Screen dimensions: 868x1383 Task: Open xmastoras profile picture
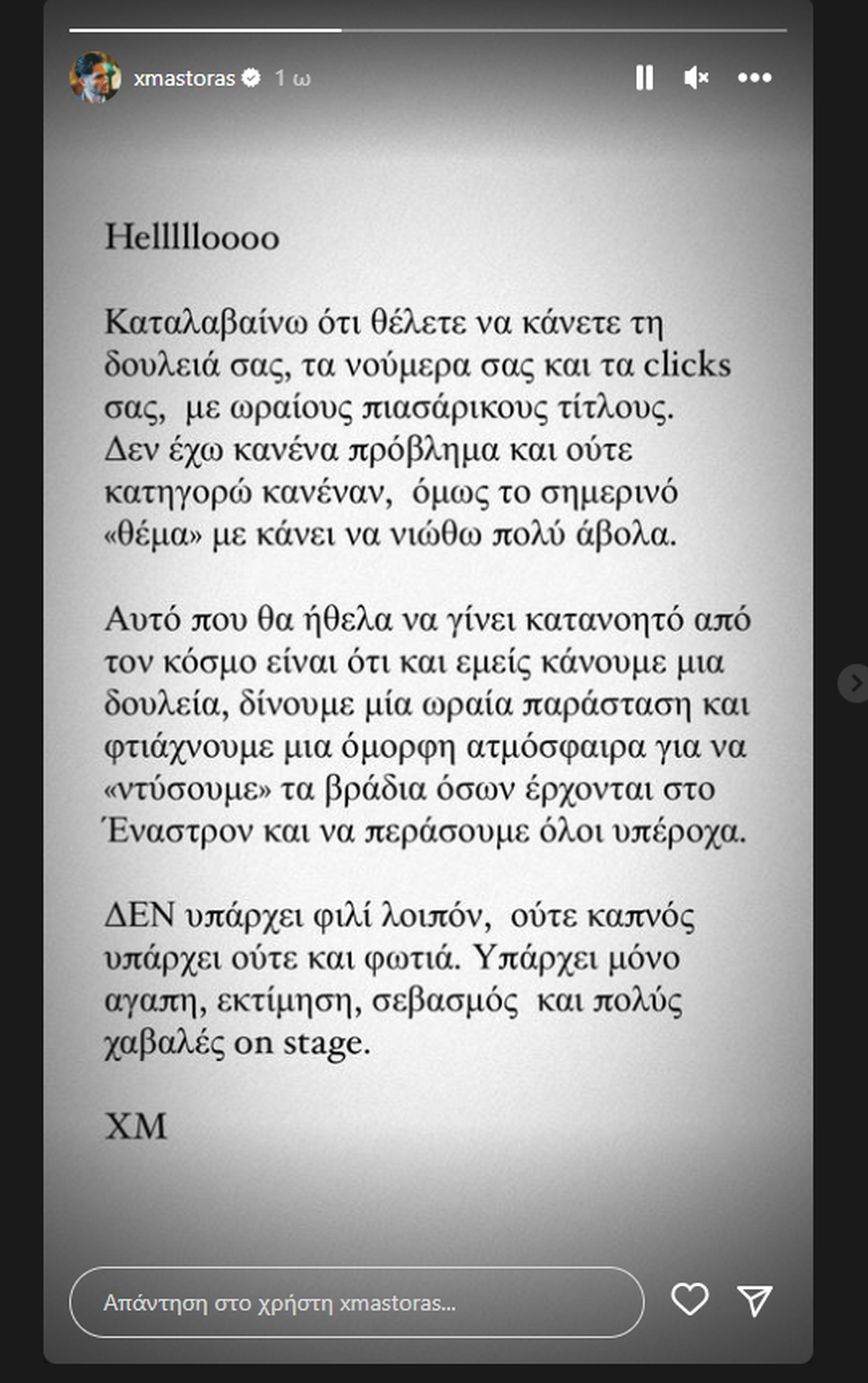pyautogui.click(x=95, y=78)
